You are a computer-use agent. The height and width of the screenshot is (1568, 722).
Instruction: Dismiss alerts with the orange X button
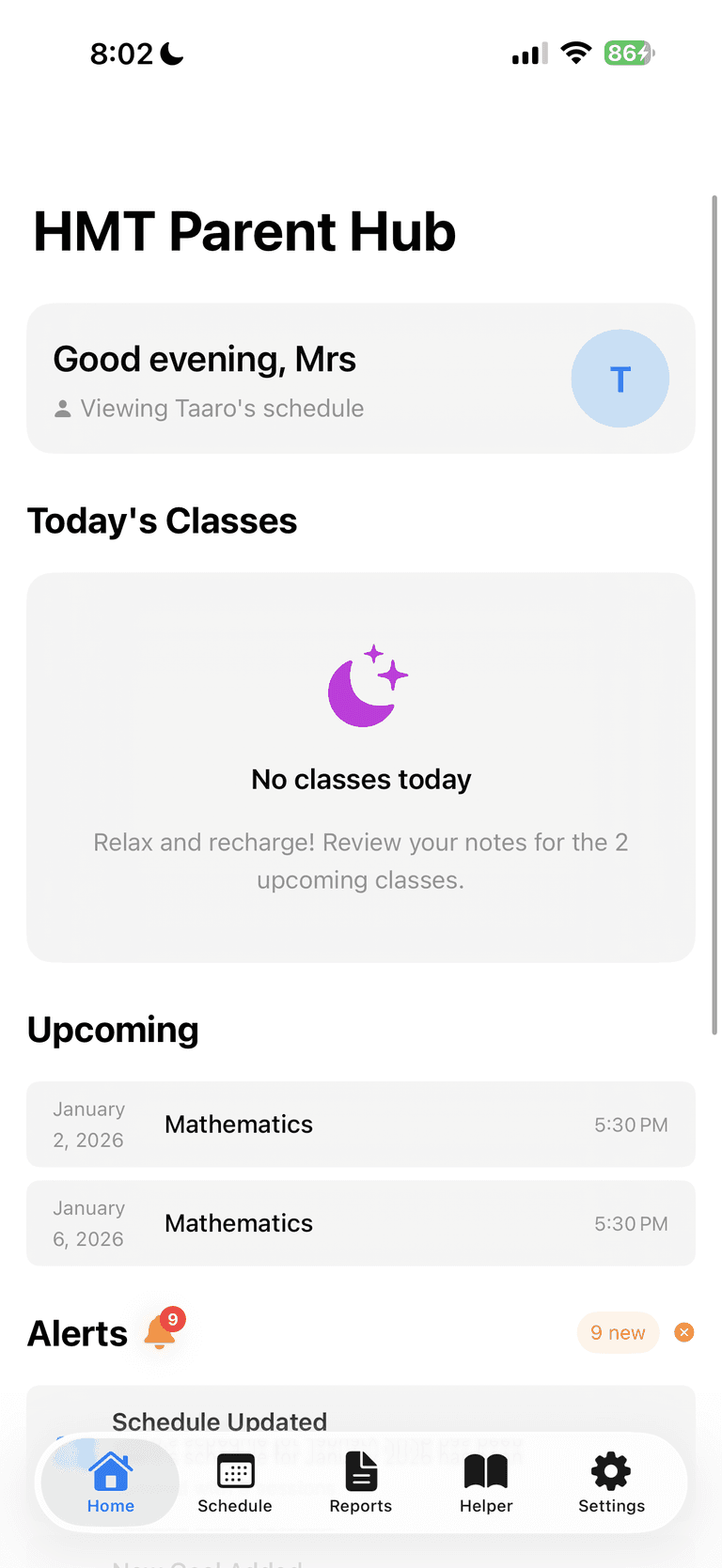(x=683, y=1331)
